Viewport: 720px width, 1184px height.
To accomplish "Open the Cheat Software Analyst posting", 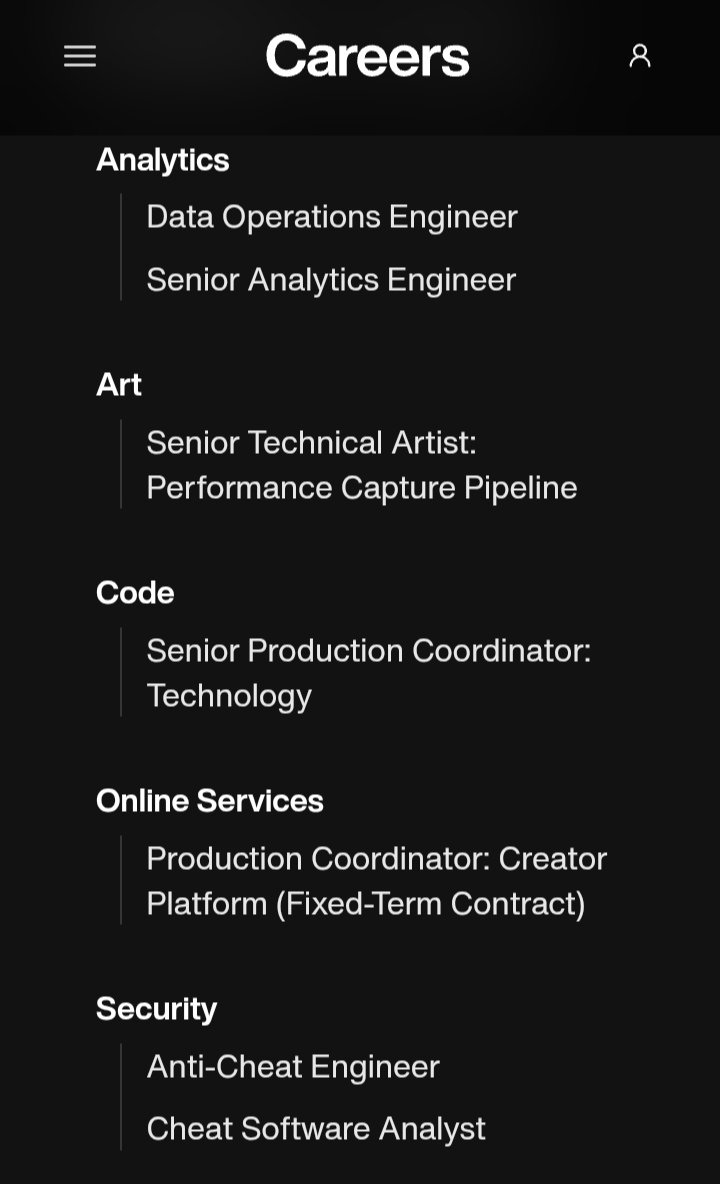I will coord(316,1129).
